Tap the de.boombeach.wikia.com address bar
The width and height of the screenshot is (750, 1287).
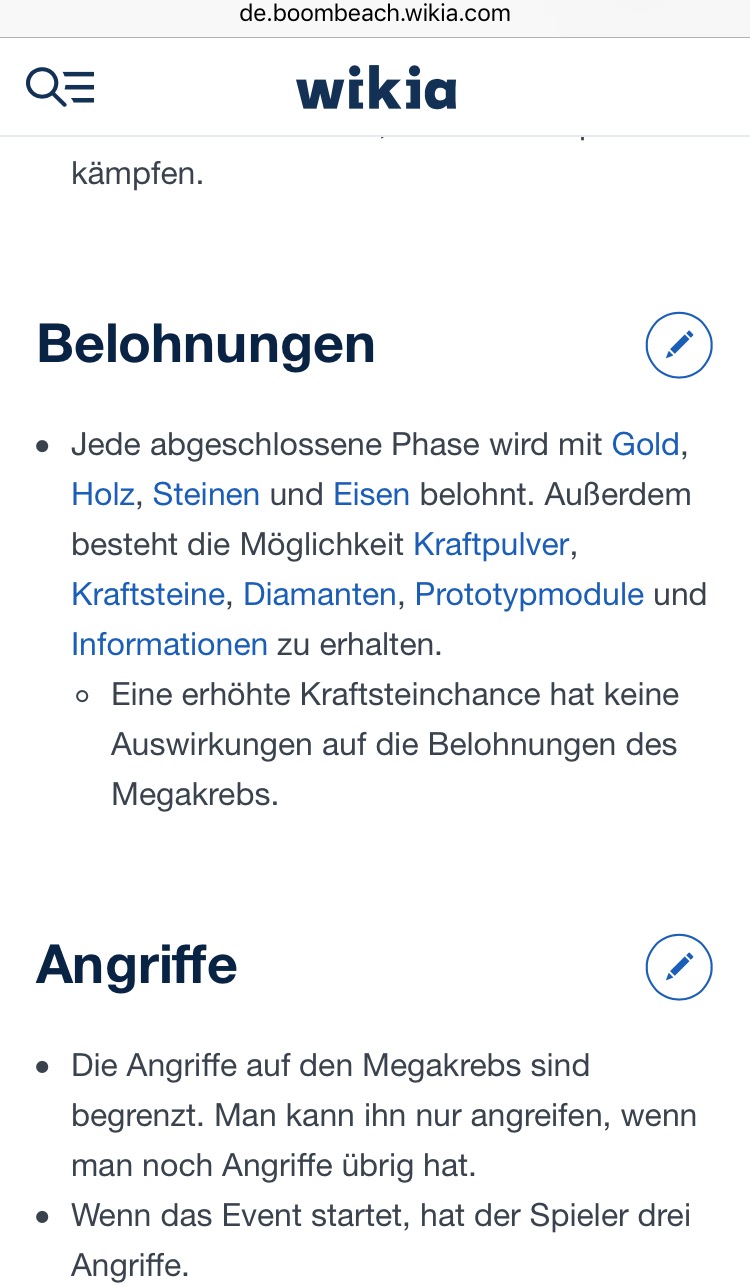tap(375, 14)
